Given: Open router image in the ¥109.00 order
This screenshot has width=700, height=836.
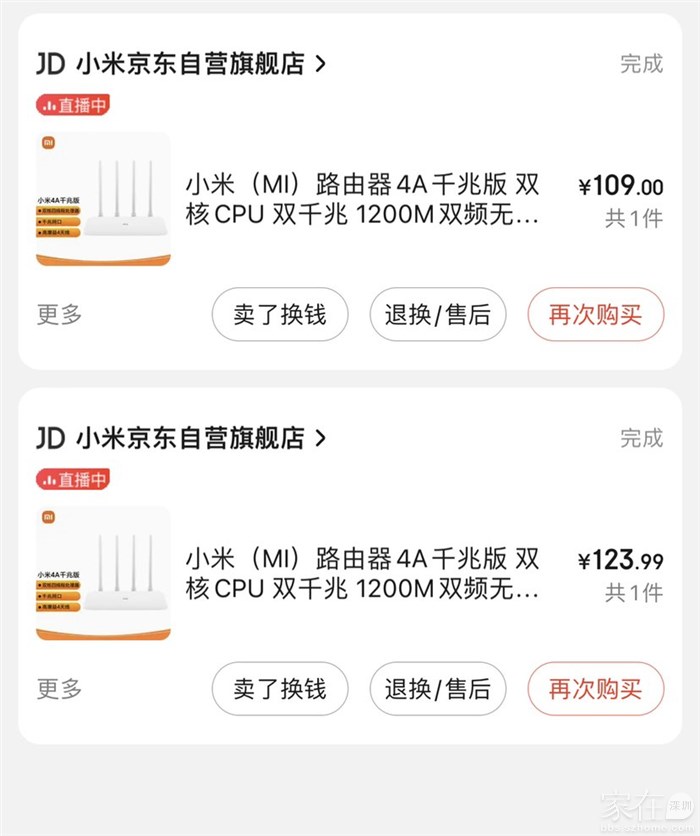Looking at the screenshot, I should [x=103, y=200].
